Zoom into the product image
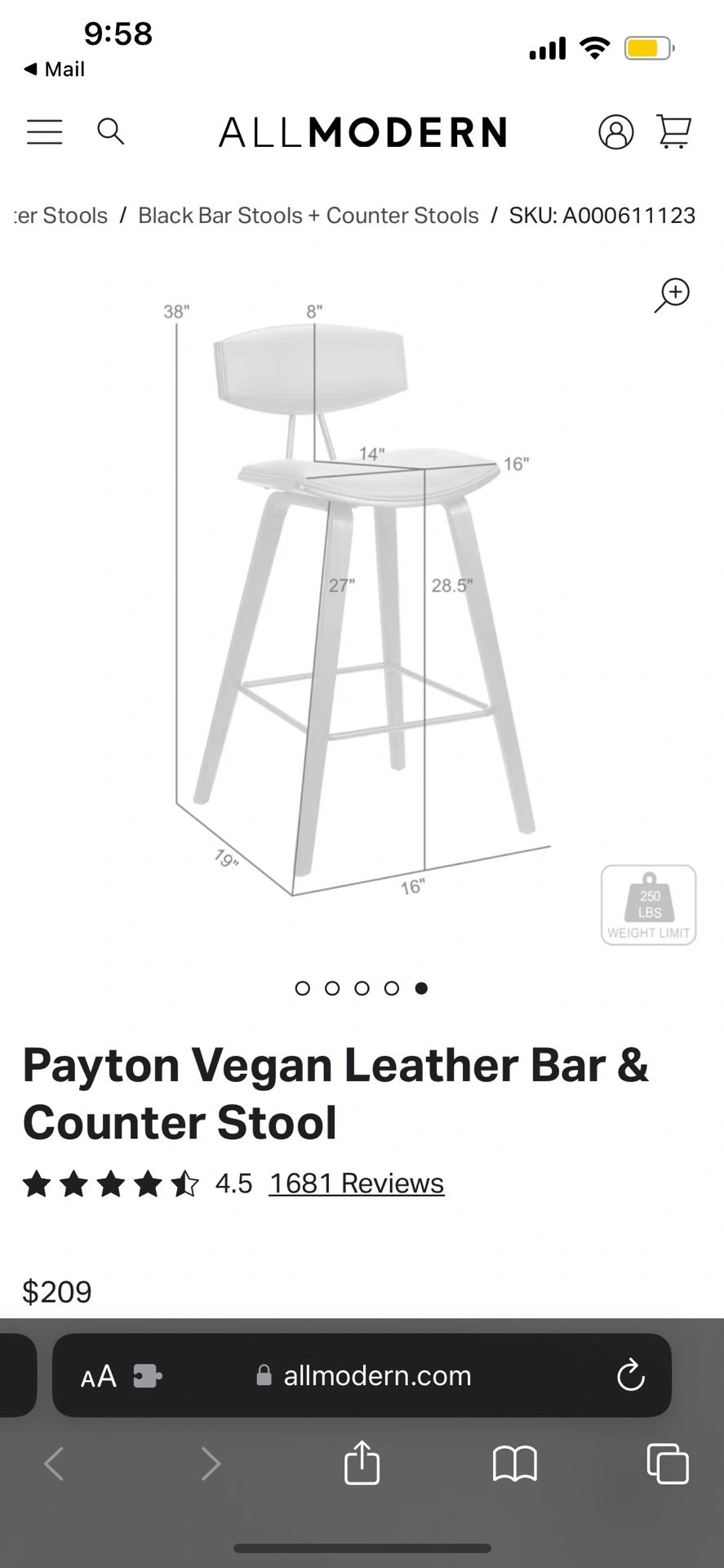 pos(672,295)
